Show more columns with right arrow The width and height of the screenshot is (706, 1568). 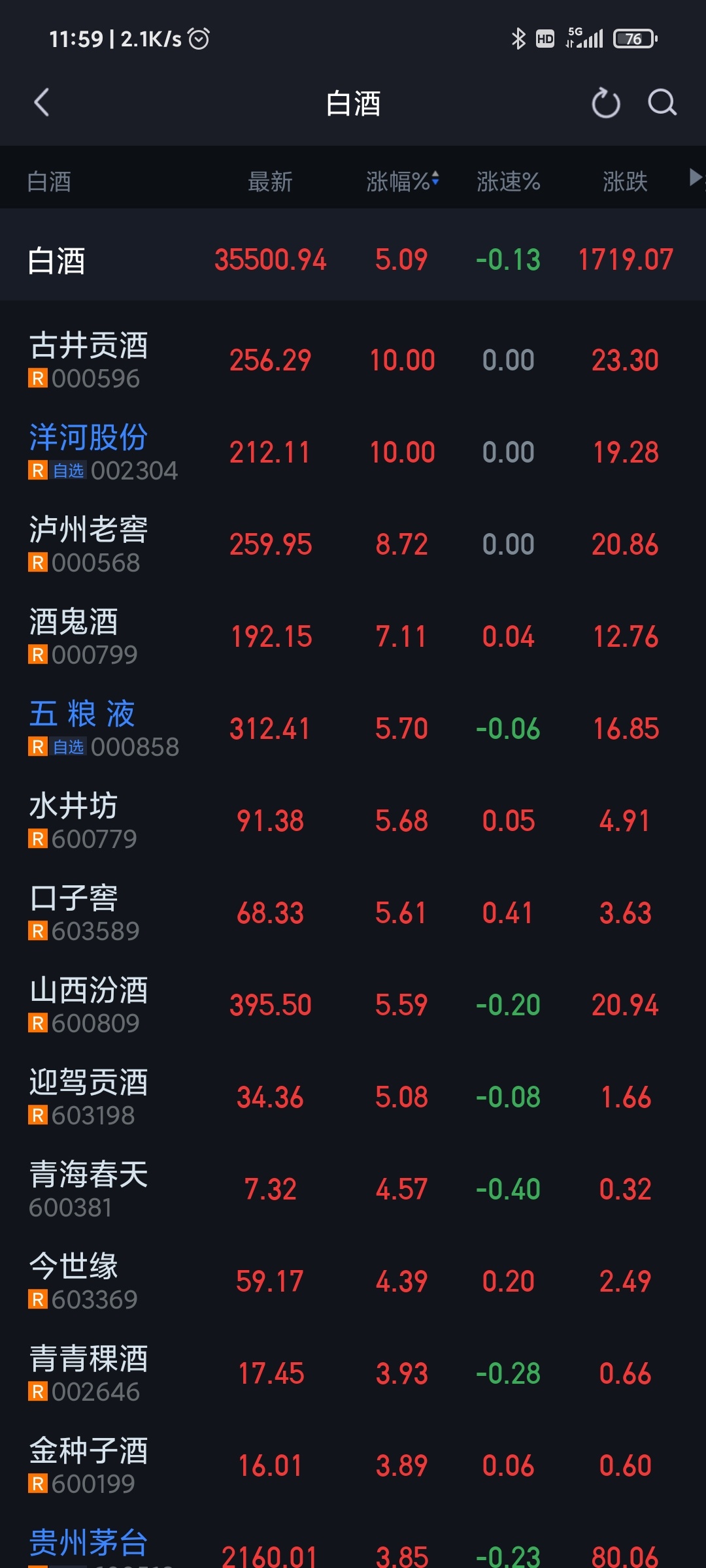[x=695, y=177]
